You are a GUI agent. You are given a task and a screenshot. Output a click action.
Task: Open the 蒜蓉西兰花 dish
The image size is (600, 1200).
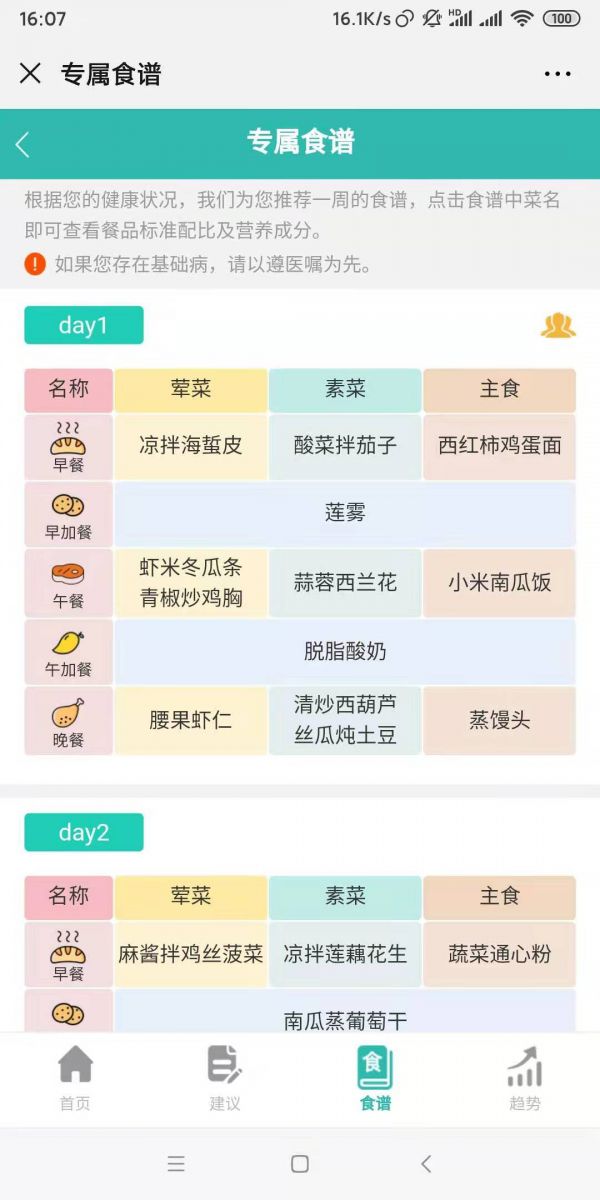pos(345,583)
